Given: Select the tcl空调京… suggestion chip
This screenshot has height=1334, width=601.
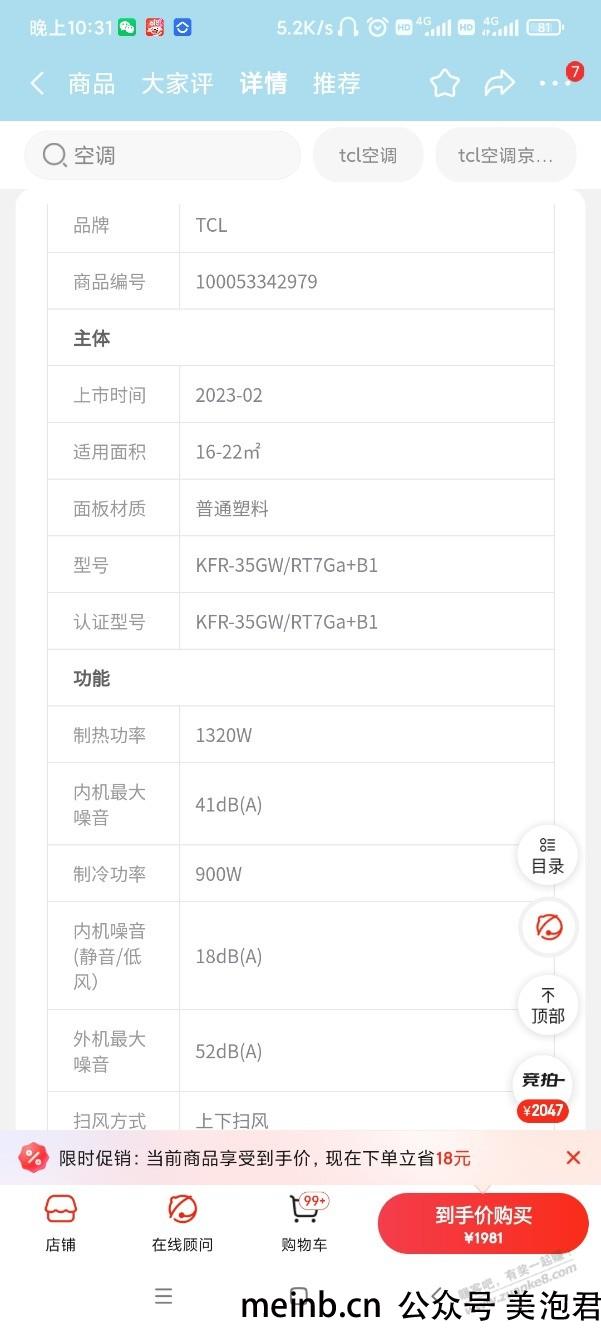Looking at the screenshot, I should (506, 155).
